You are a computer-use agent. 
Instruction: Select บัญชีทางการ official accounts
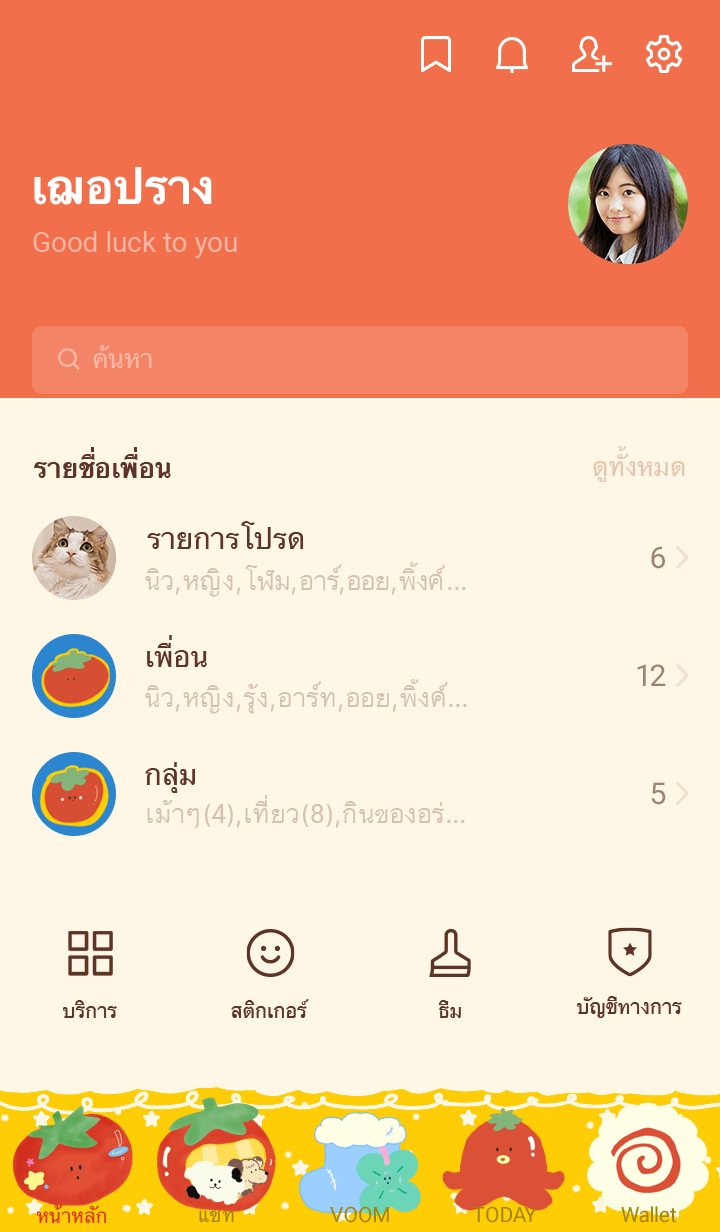click(630, 972)
